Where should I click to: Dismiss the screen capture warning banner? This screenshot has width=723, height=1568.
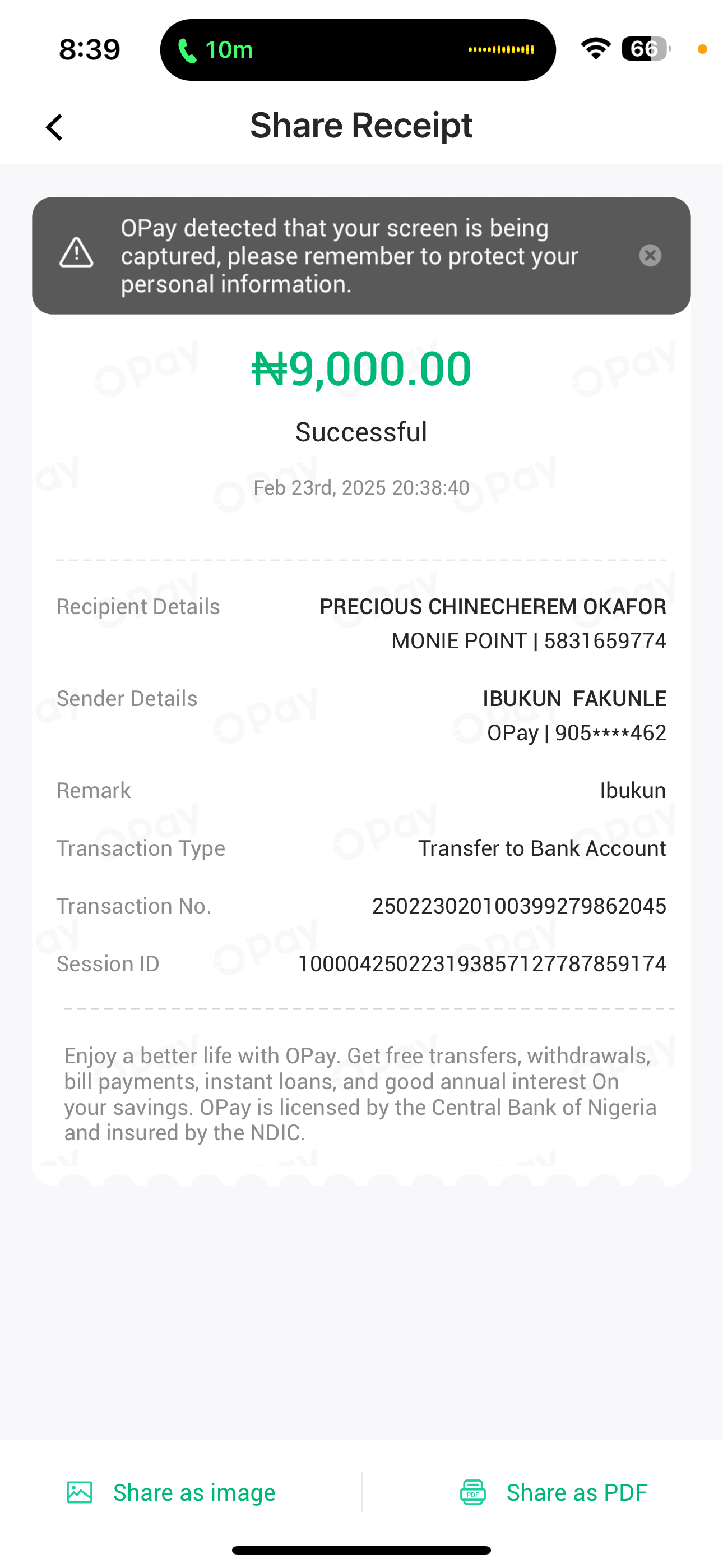click(x=650, y=256)
